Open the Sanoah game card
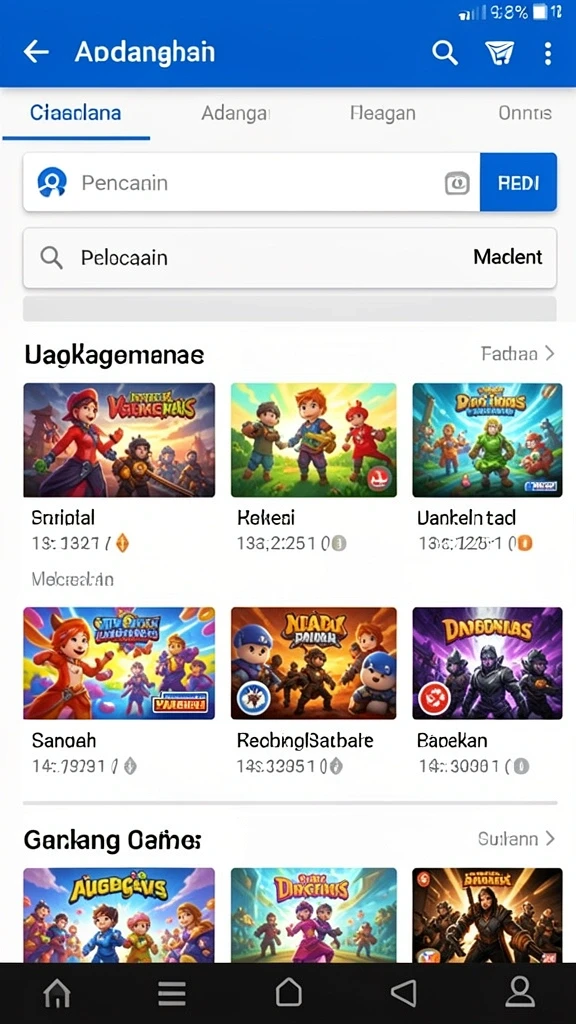This screenshot has height=1024, width=576. (x=119, y=692)
